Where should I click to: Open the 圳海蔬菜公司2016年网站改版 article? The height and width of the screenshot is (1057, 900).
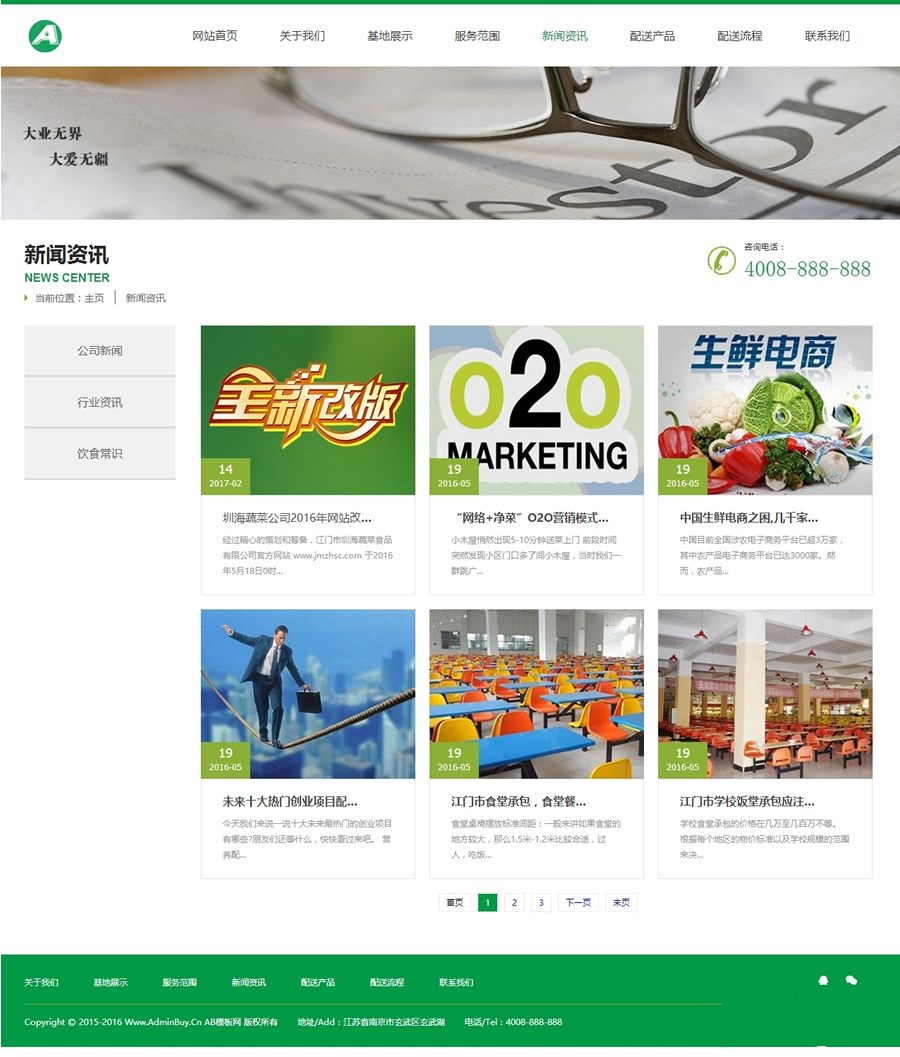click(297, 518)
